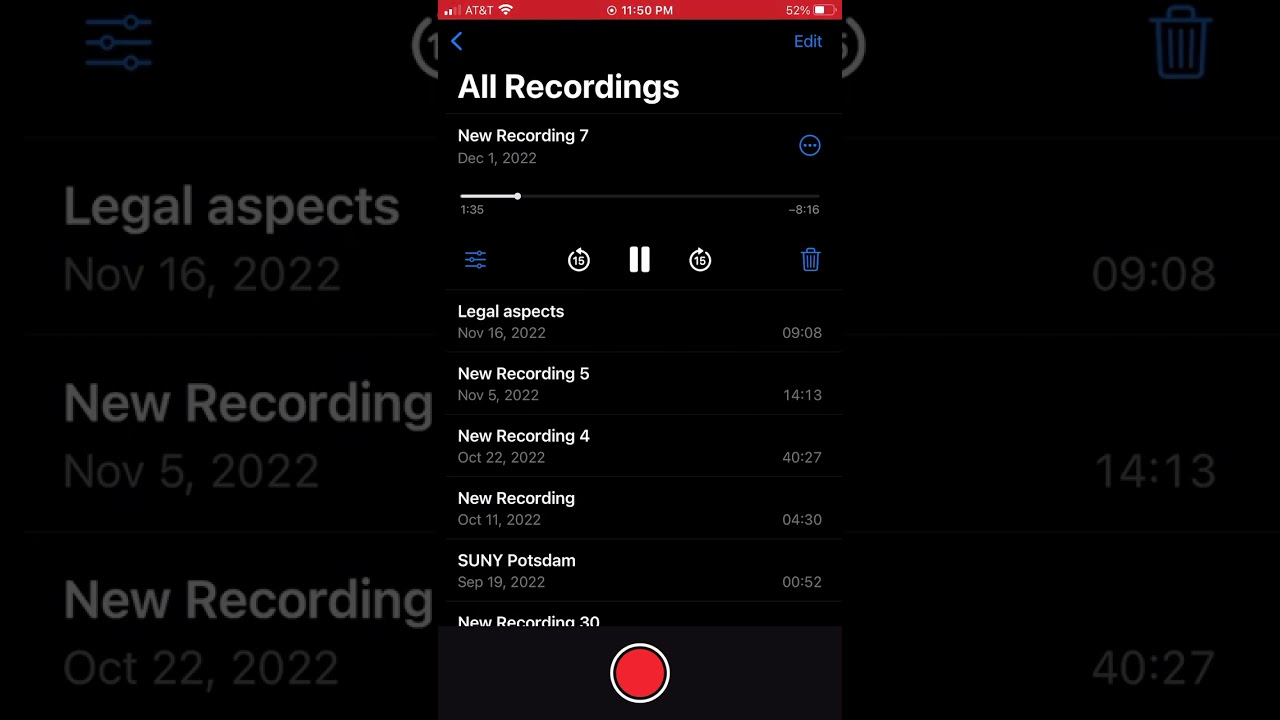
Task: Start a new recording with red button
Action: [x=639, y=673]
